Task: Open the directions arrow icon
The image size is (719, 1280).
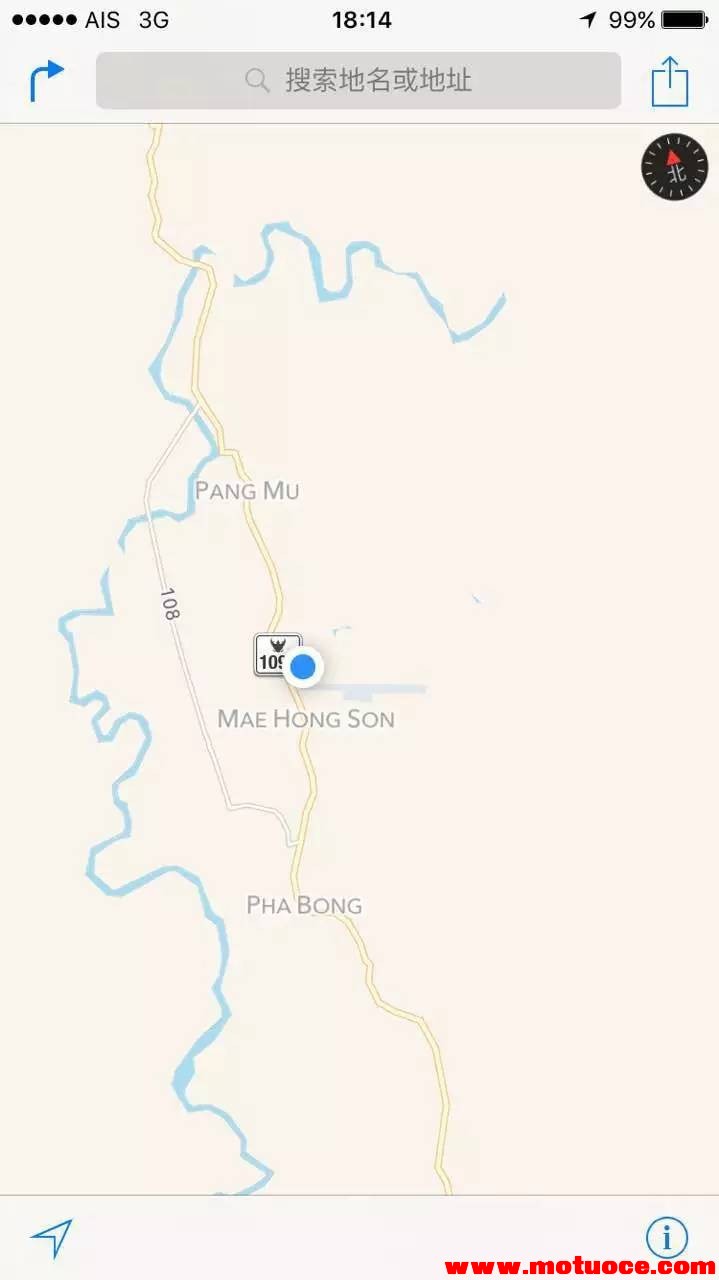Action: pos(46,81)
